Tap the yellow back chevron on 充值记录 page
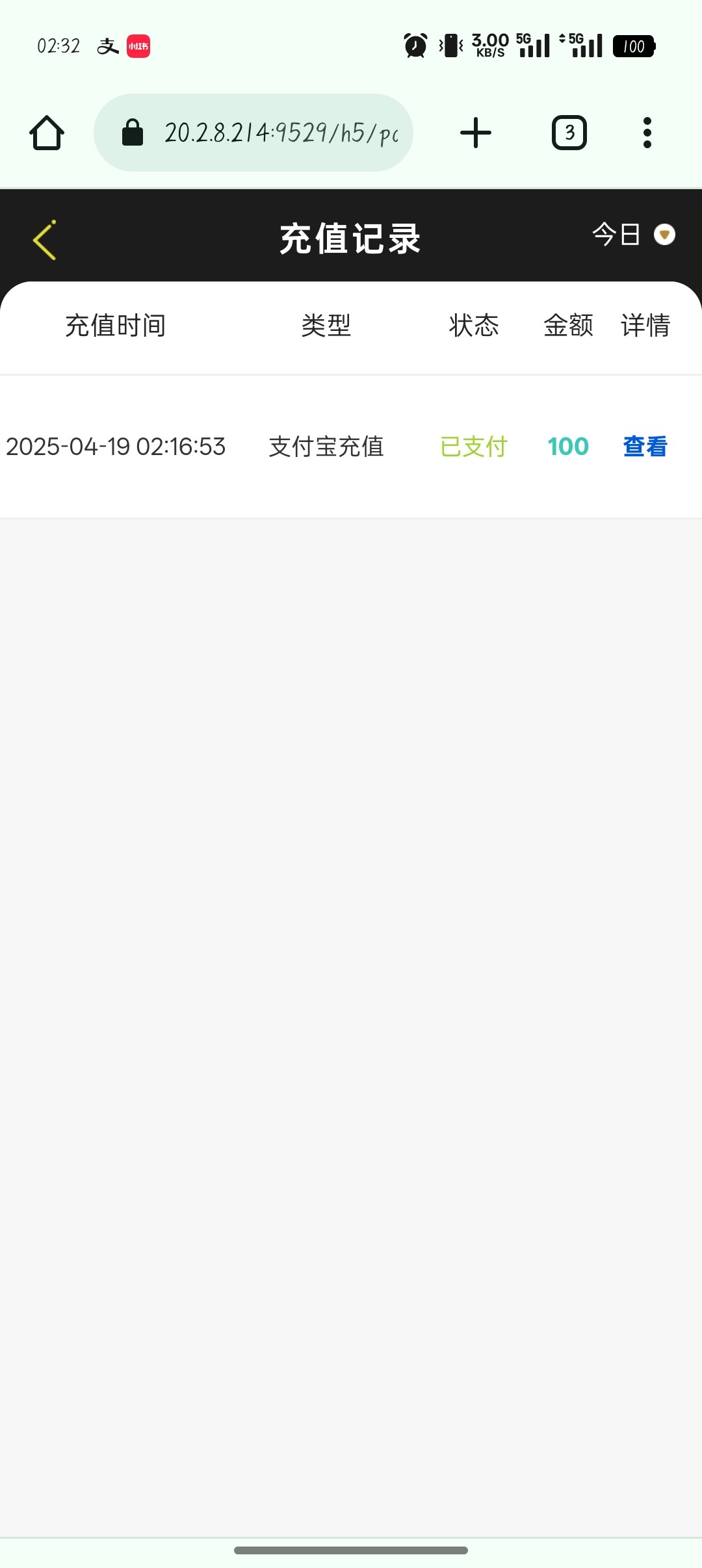Screen dimensions: 702x1568 (44, 239)
